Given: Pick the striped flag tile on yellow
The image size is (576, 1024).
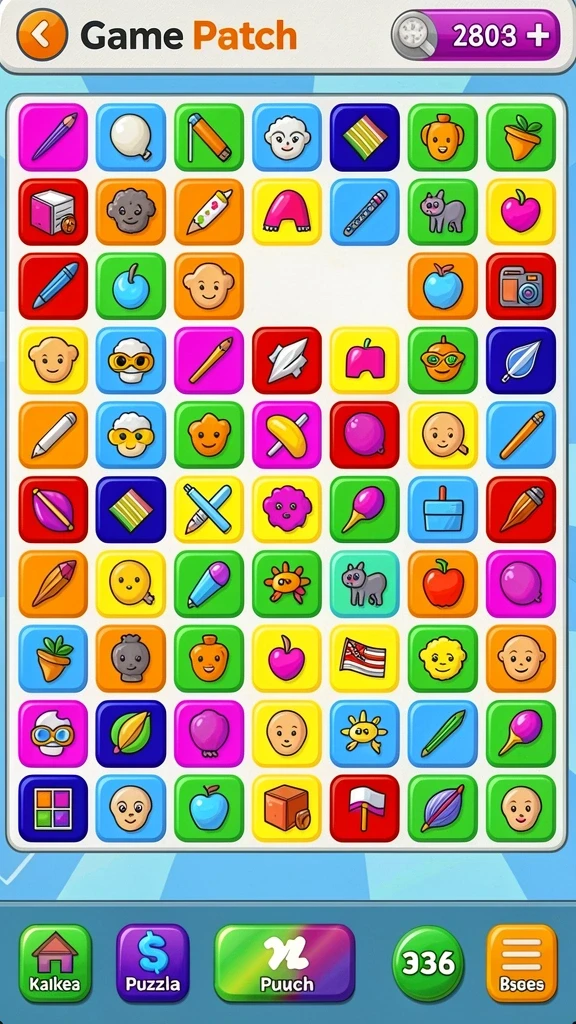Looking at the screenshot, I should coord(364,658).
